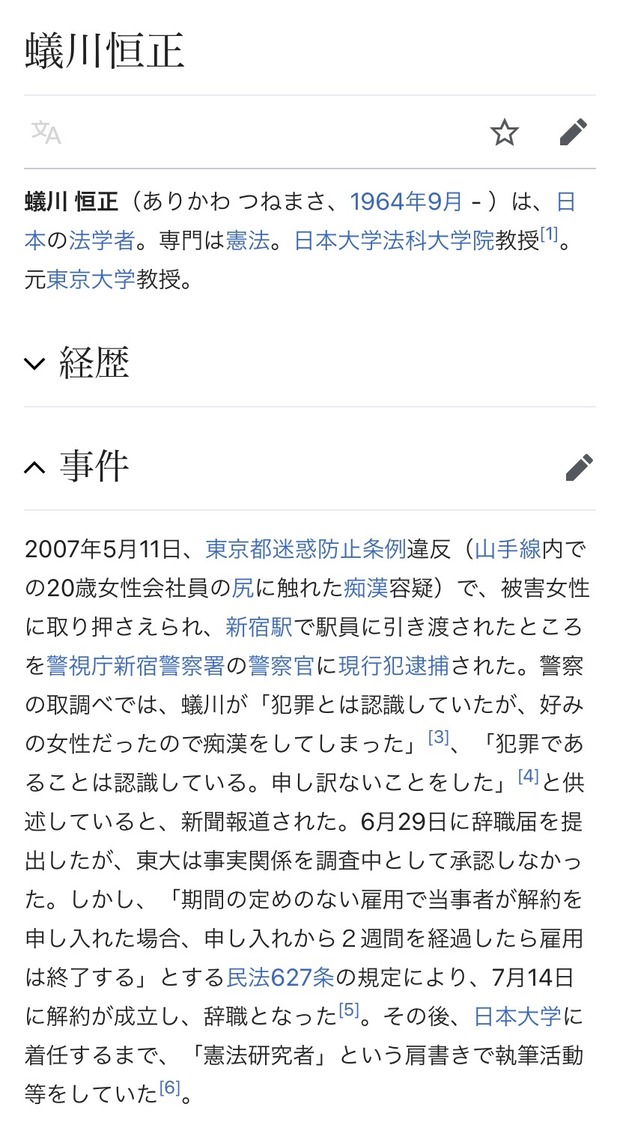620x1134 pixels.
Task: Expand the 経歴 section
Action: coord(77,363)
